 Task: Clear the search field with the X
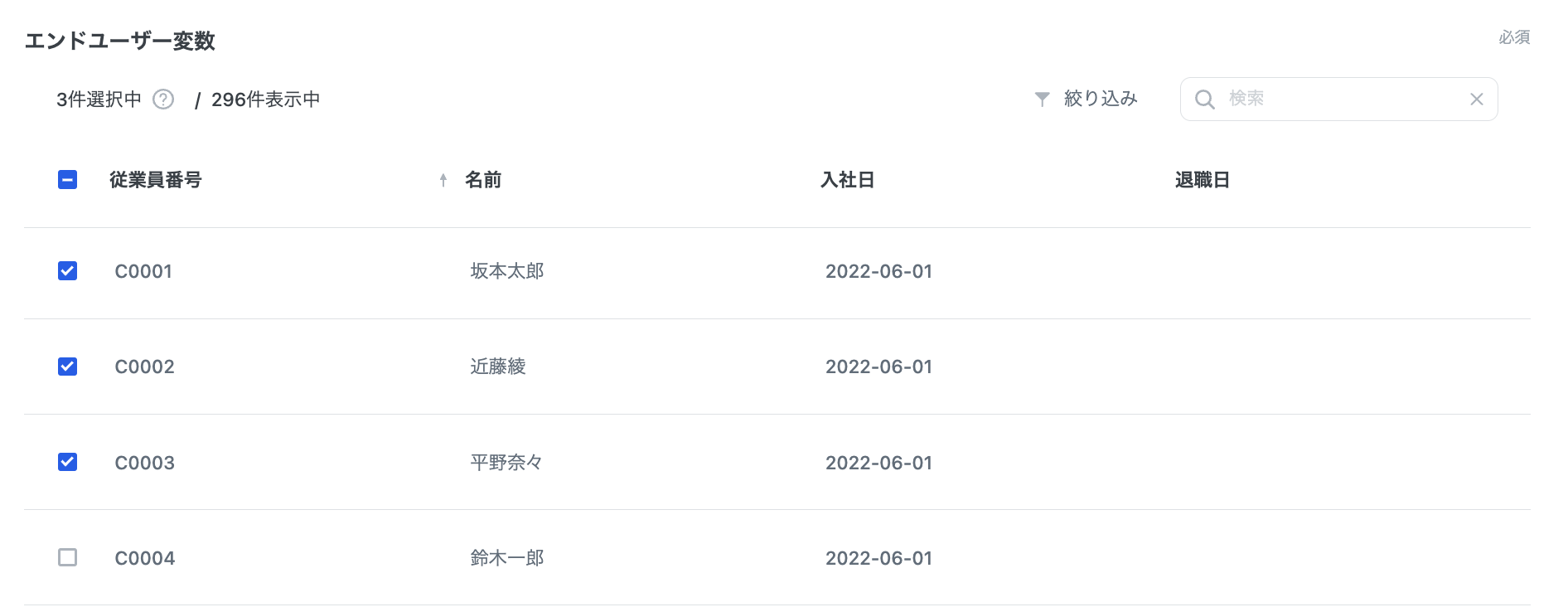[x=1476, y=100]
